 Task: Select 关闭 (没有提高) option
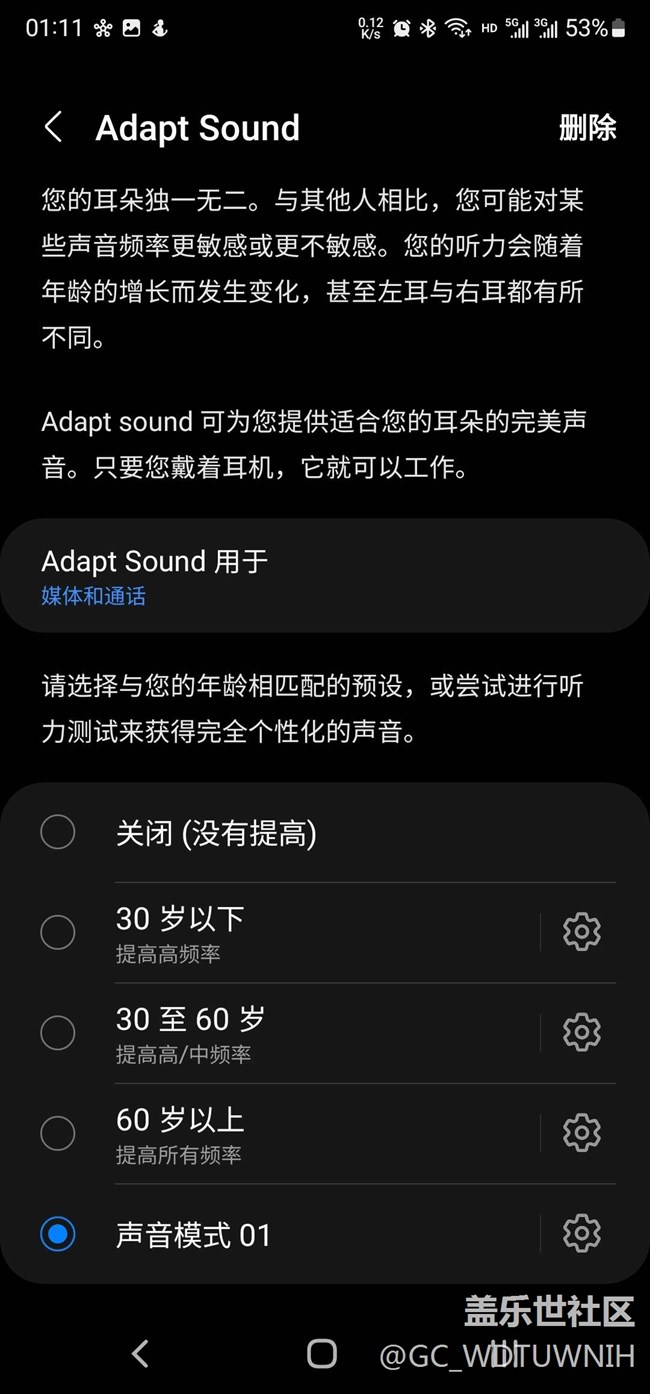(x=58, y=832)
